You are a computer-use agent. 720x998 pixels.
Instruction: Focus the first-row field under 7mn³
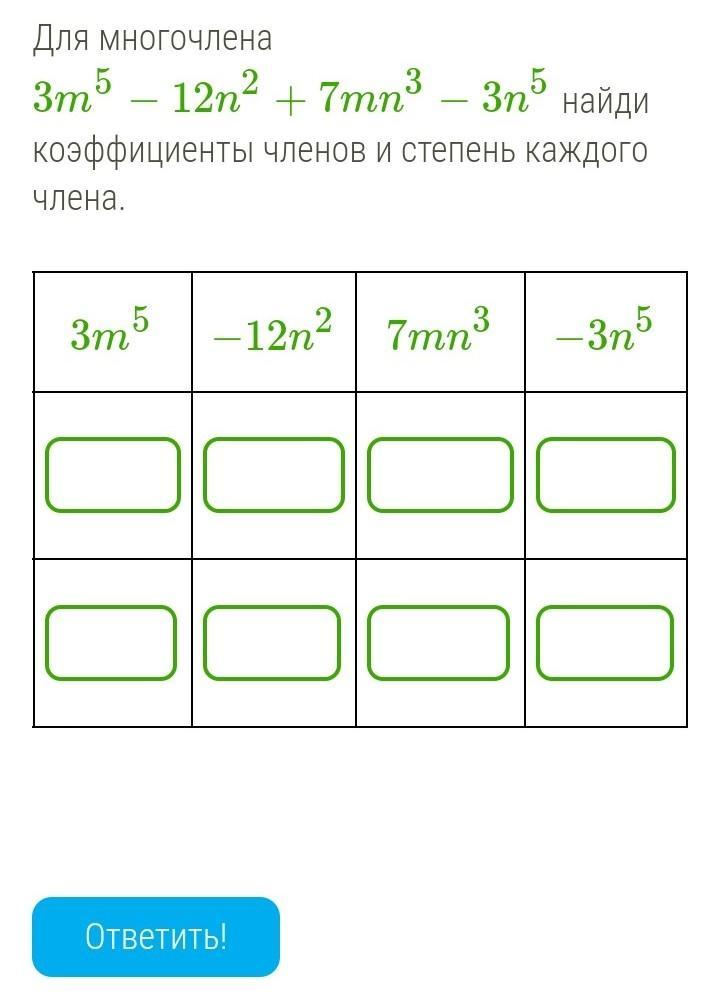[440, 475]
